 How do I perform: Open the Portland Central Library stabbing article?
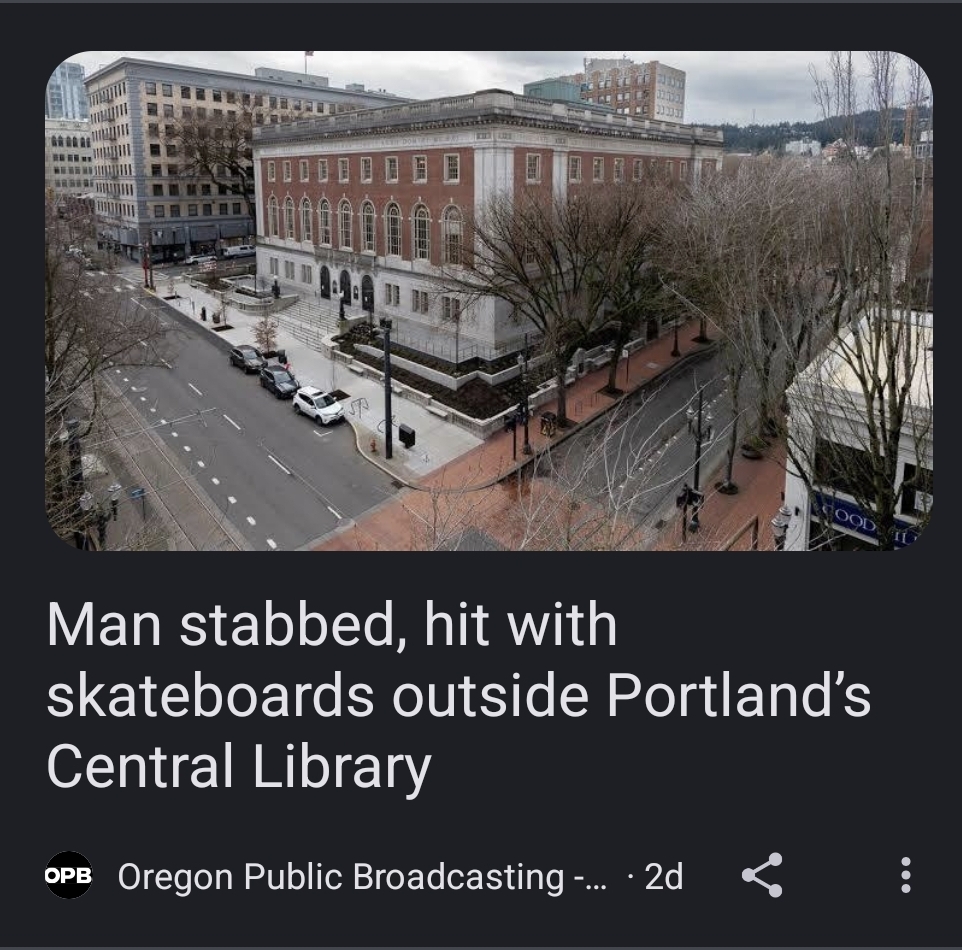[x=488, y=300]
